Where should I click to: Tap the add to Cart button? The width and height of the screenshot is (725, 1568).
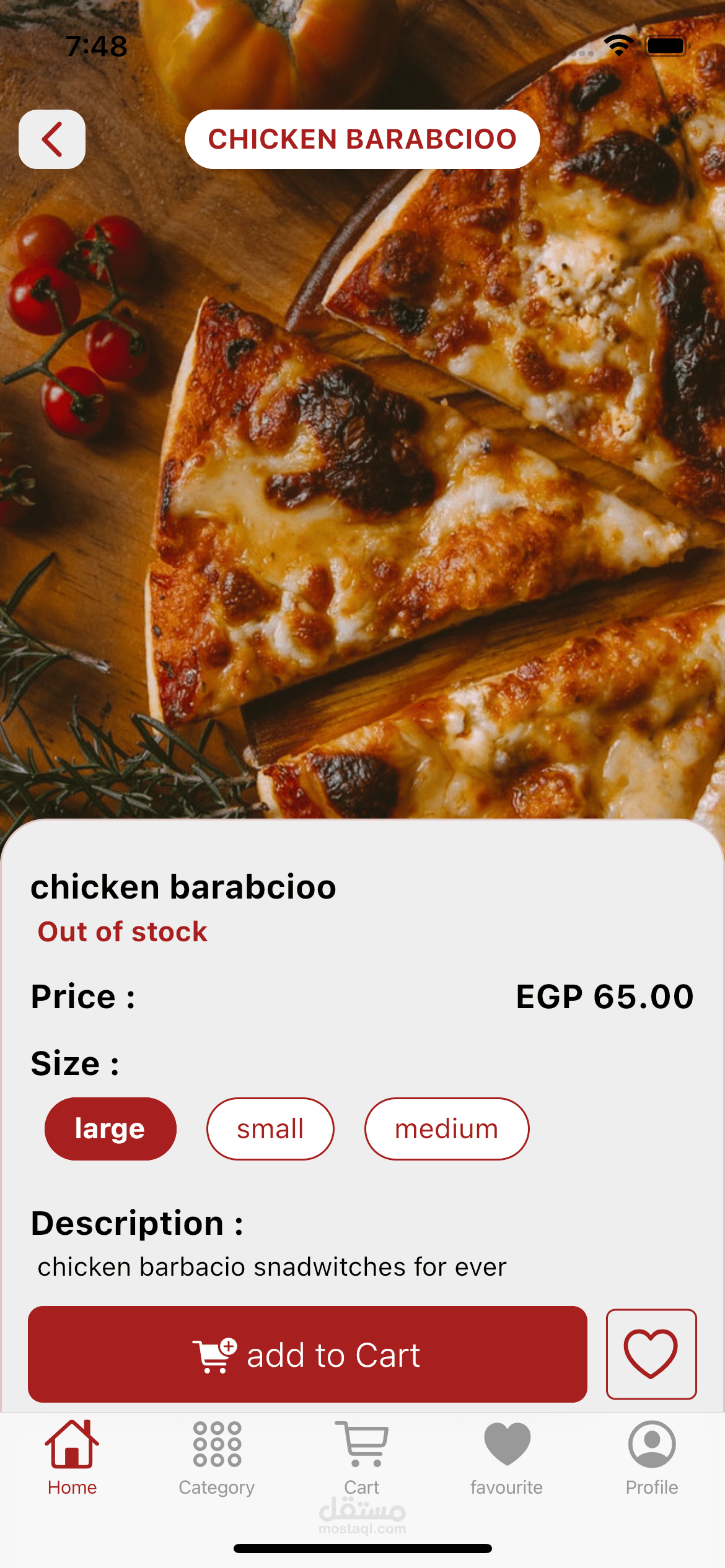307,1354
